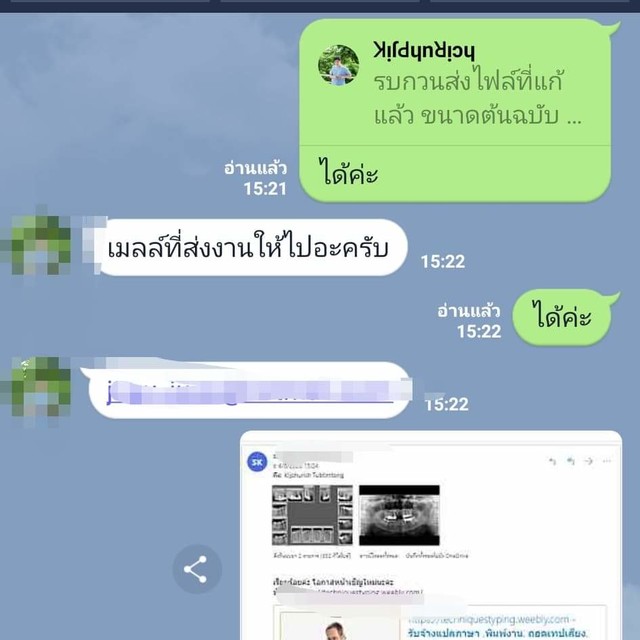
Task: Share the email screenshot image
Action: (x=196, y=571)
